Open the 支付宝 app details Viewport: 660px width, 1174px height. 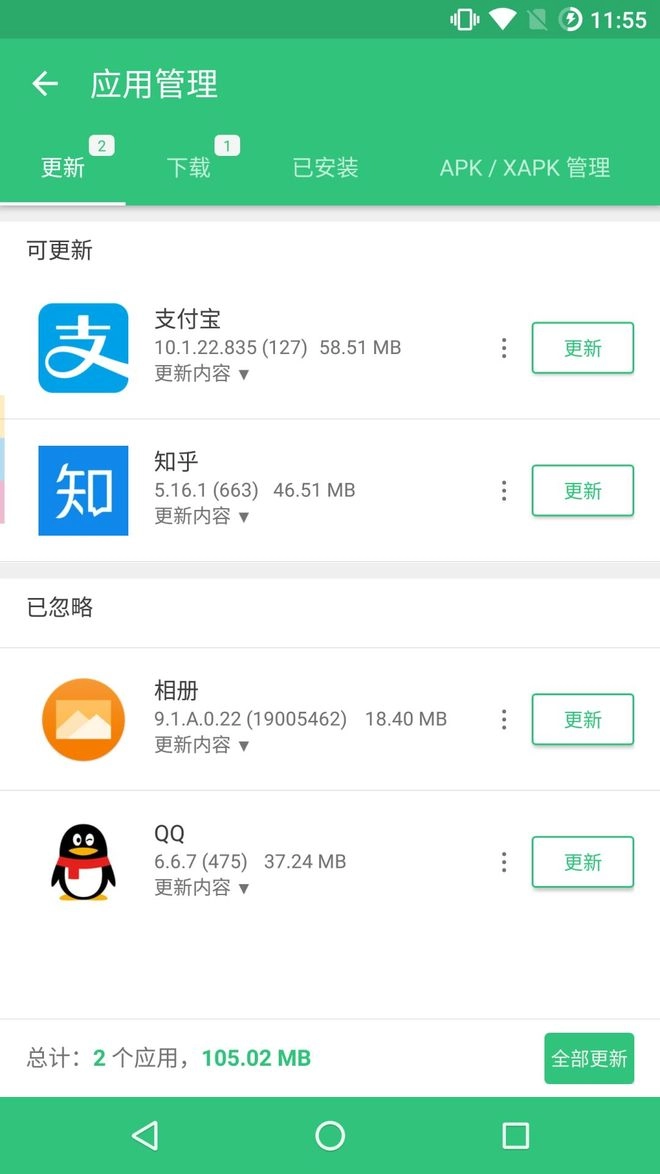pos(84,348)
